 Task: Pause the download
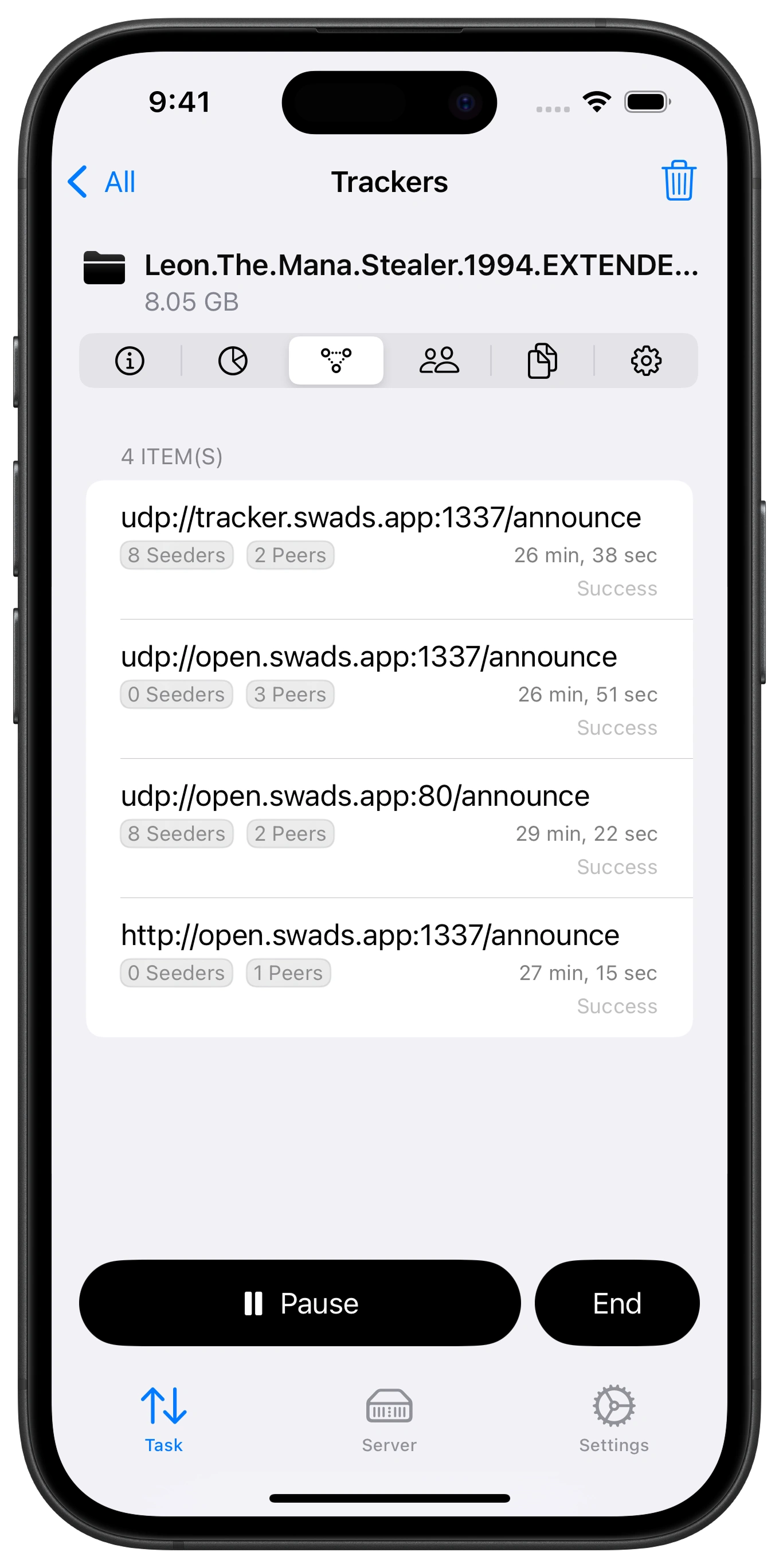300,1303
